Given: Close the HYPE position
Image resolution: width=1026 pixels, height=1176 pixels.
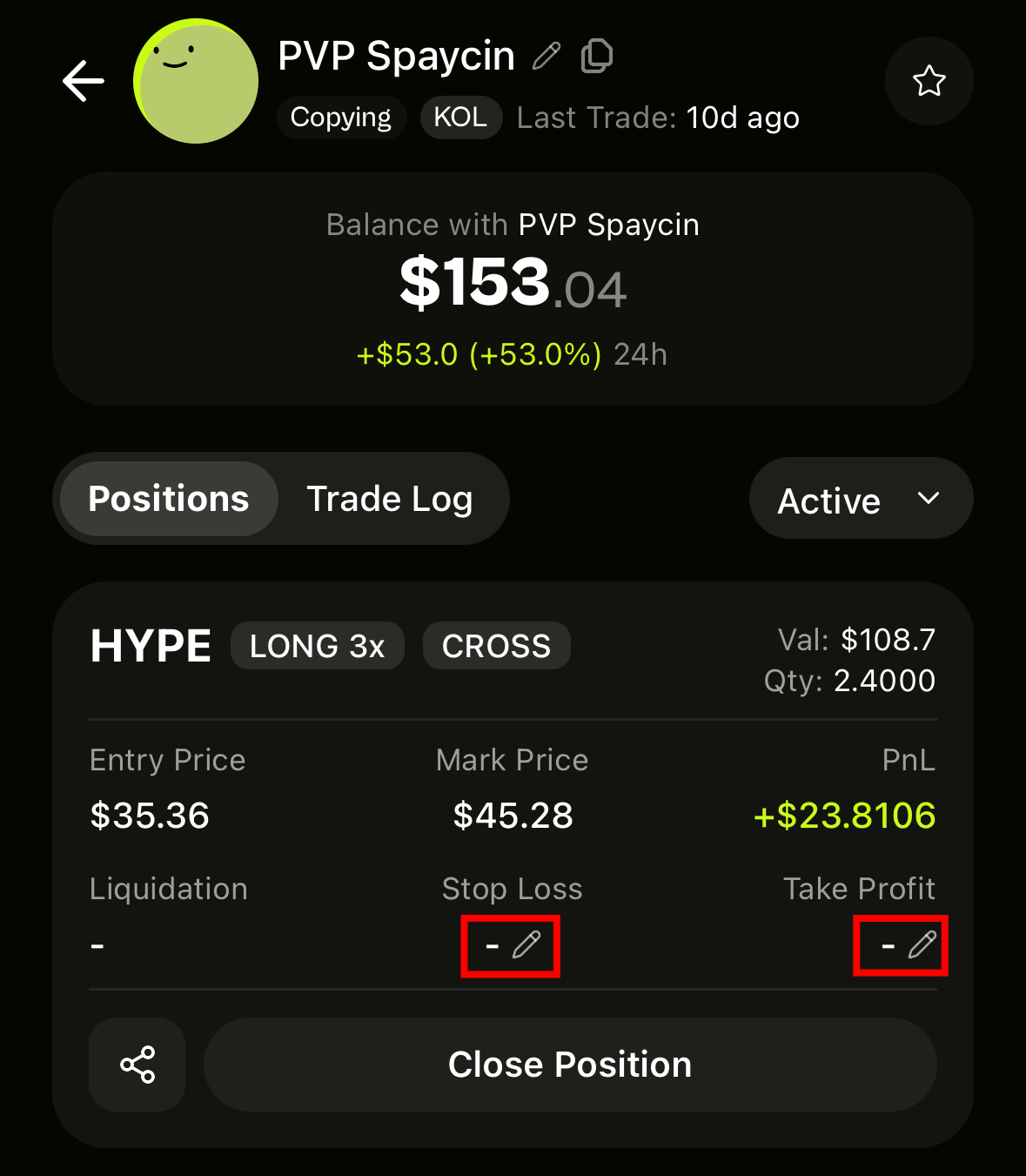Looking at the screenshot, I should [x=570, y=1065].
